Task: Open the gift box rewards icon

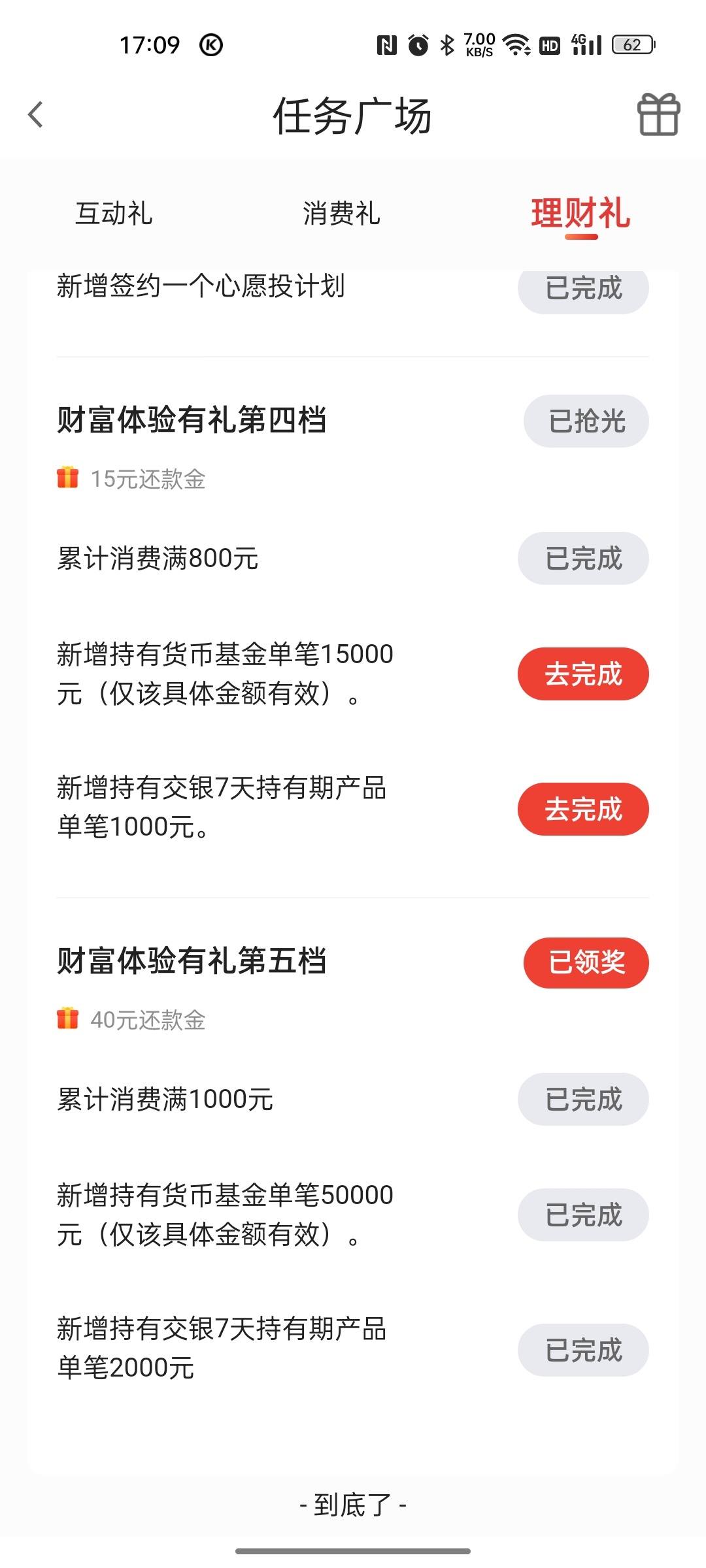Action: (658, 114)
